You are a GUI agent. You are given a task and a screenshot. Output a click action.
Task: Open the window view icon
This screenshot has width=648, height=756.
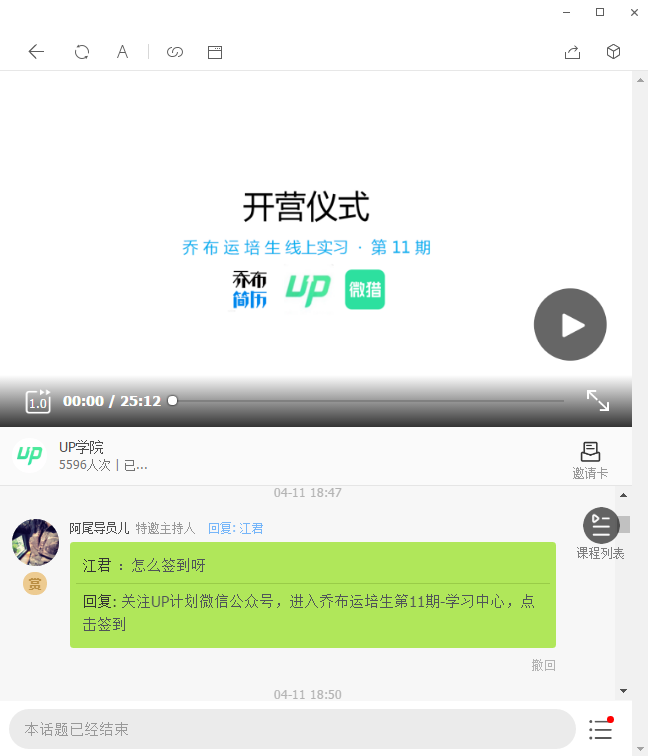215,52
